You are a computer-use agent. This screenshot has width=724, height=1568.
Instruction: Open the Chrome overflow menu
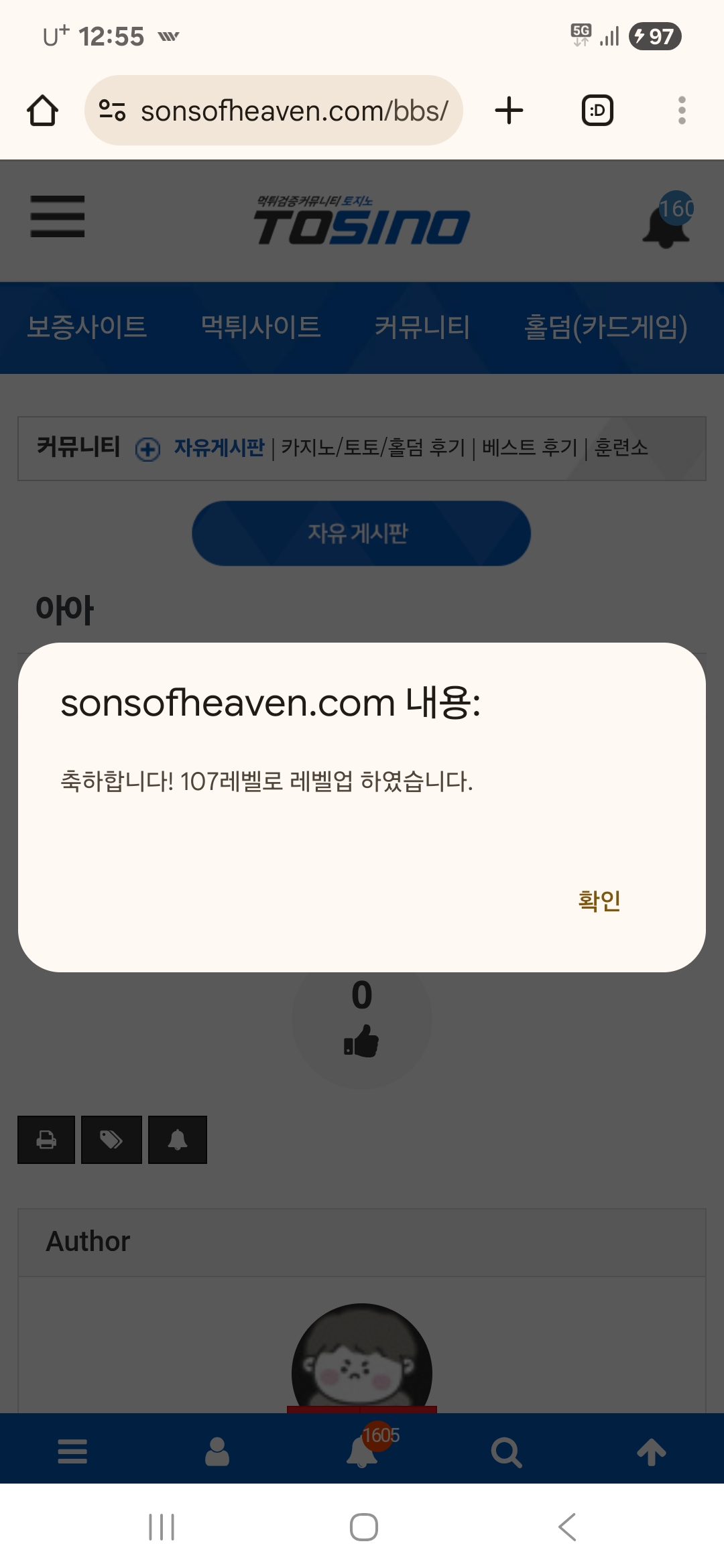(682, 111)
